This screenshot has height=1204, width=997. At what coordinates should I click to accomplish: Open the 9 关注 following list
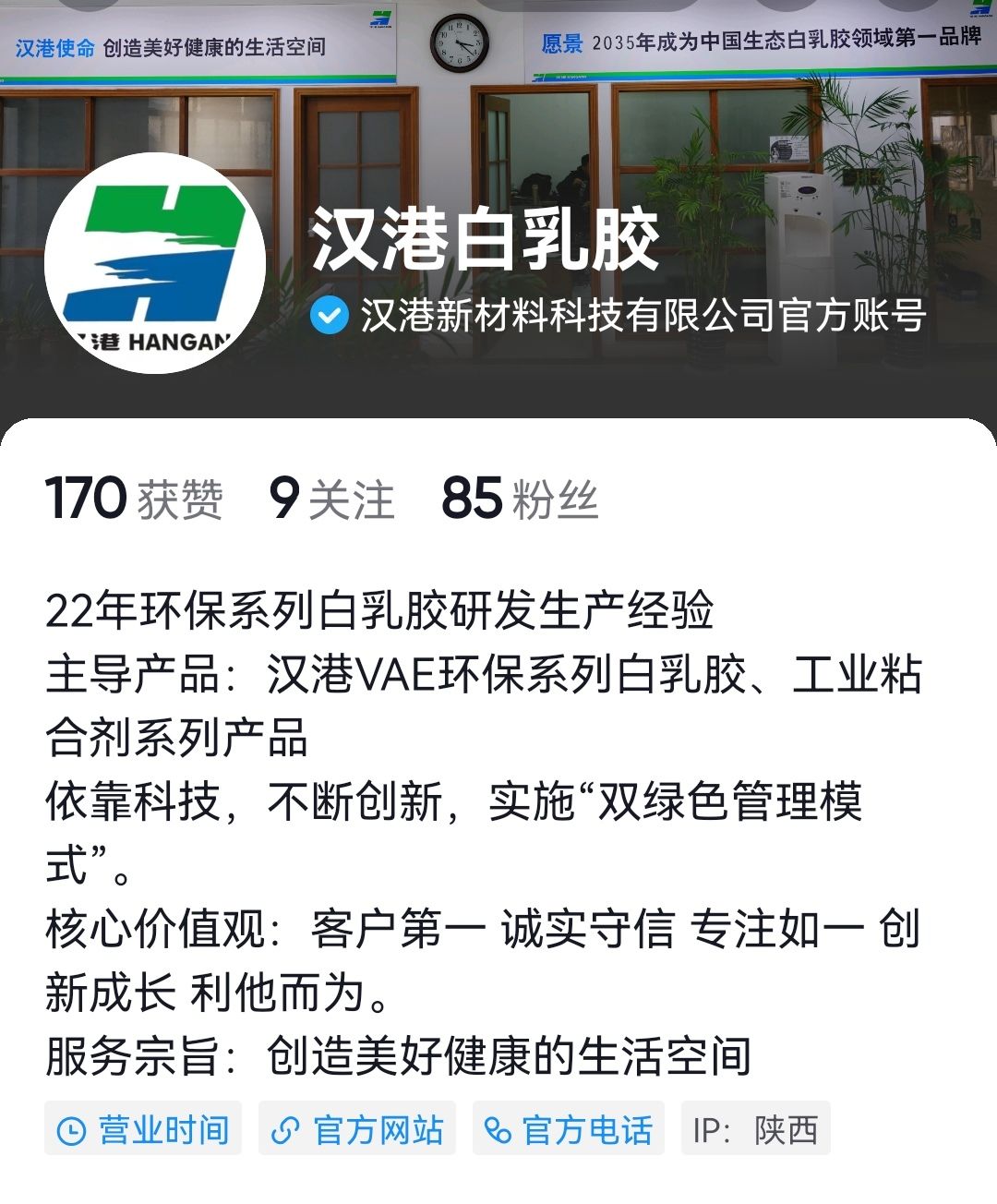point(331,500)
